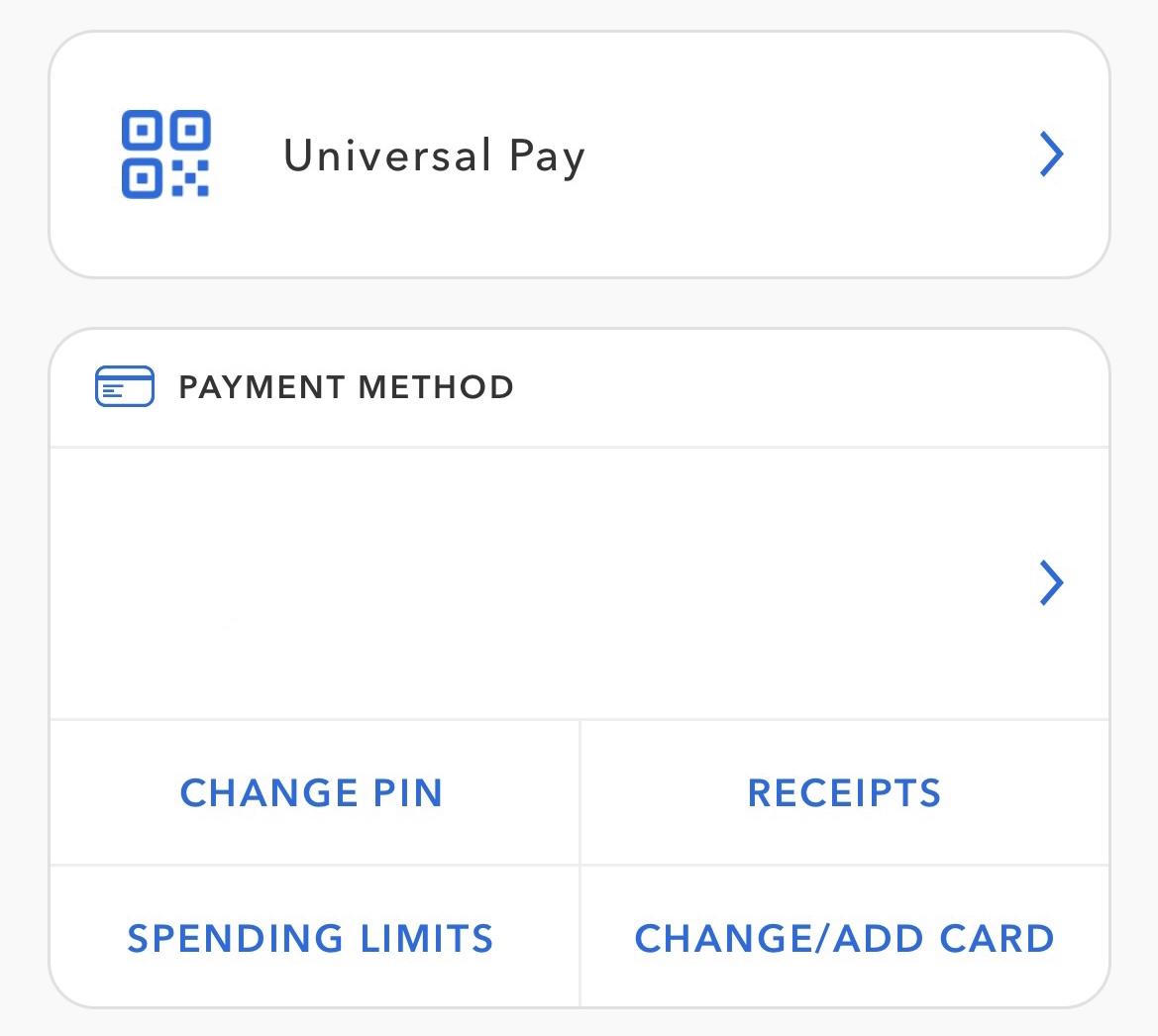Open Universal Pay
1158x1036 pixels.
pyautogui.click(x=579, y=155)
